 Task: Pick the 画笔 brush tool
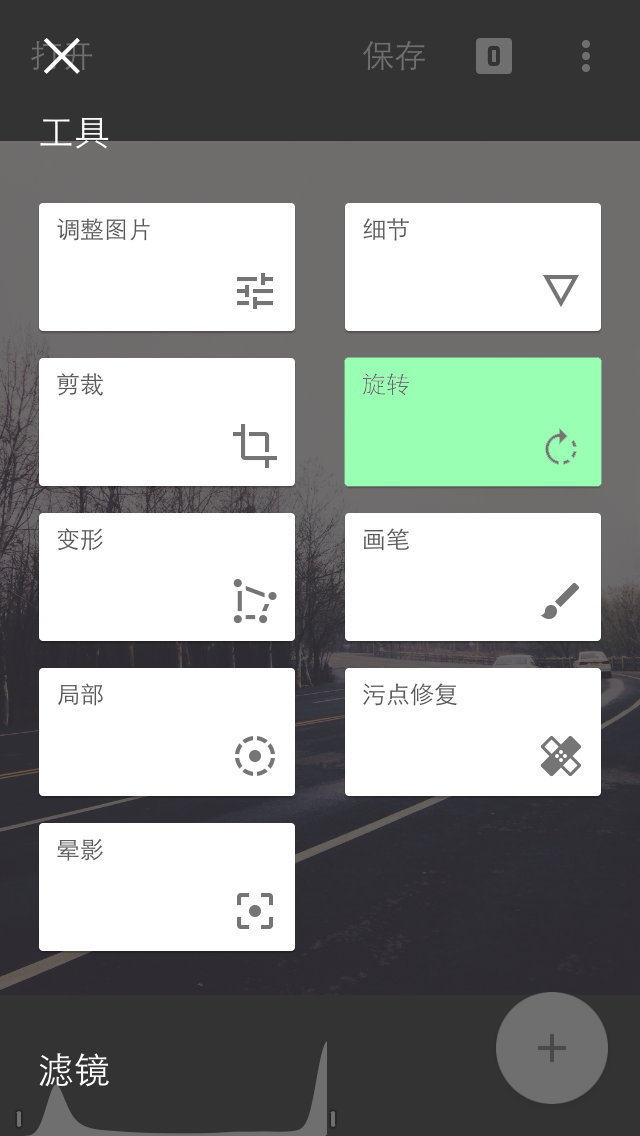coord(473,577)
